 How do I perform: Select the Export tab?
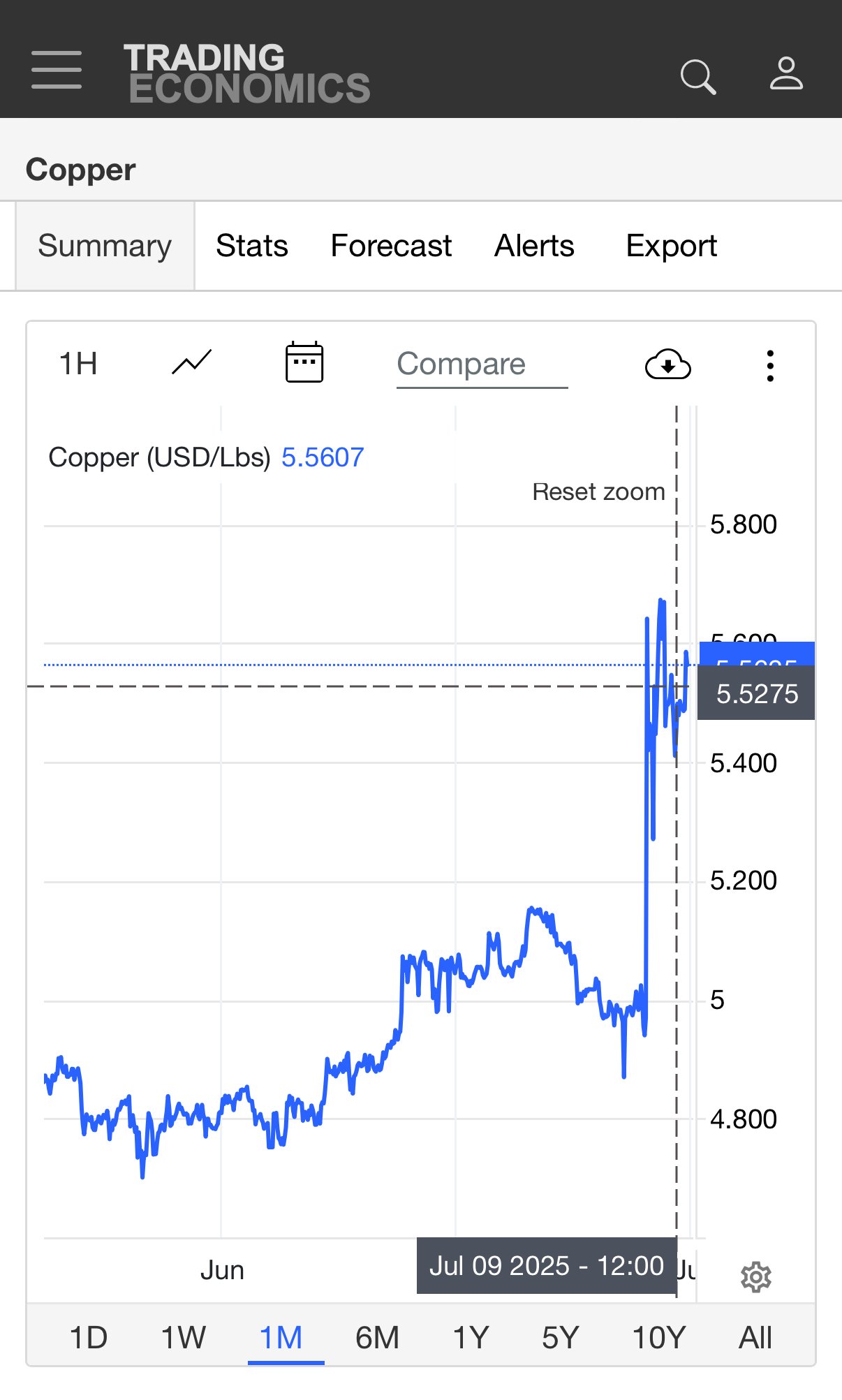(x=671, y=246)
